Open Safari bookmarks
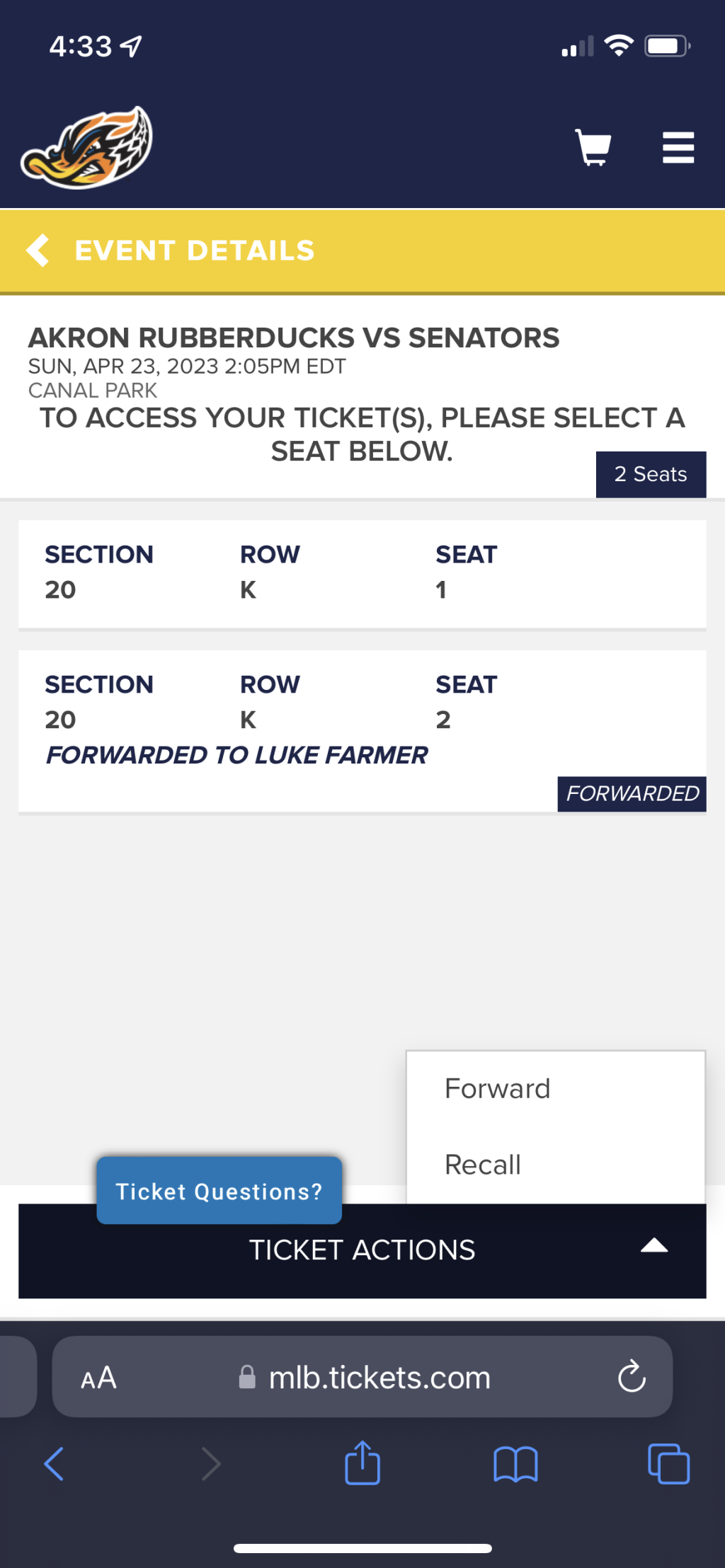The height and width of the screenshot is (1568, 725). click(515, 1464)
